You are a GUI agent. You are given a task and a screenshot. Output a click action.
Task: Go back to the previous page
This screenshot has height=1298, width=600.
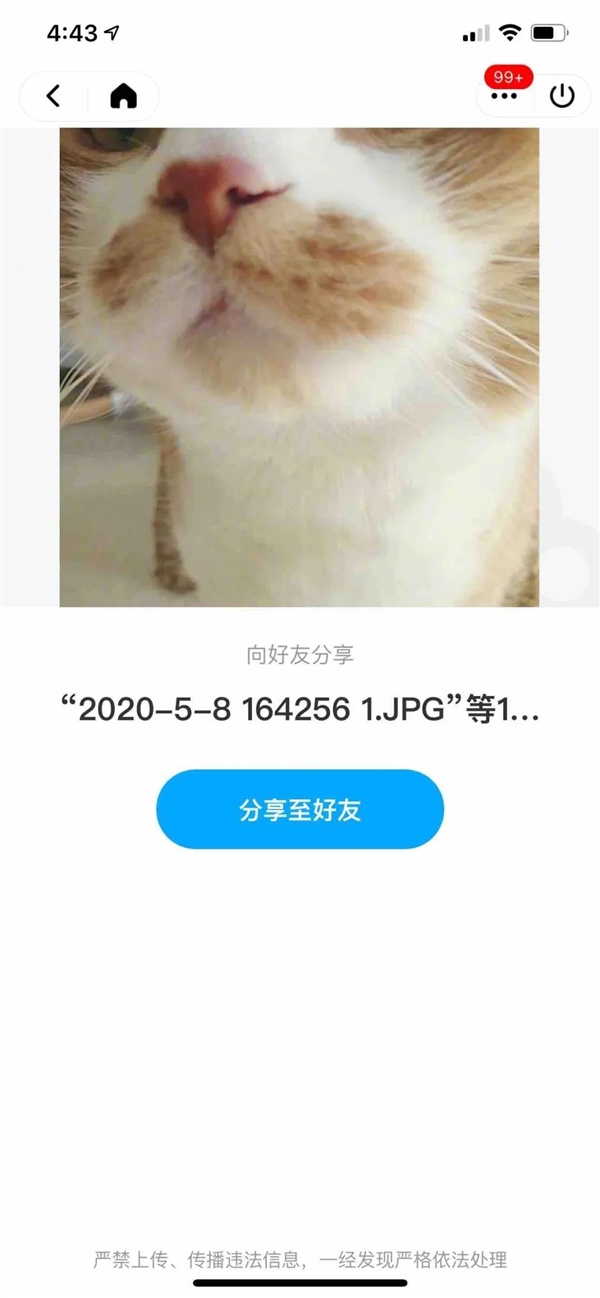54,96
